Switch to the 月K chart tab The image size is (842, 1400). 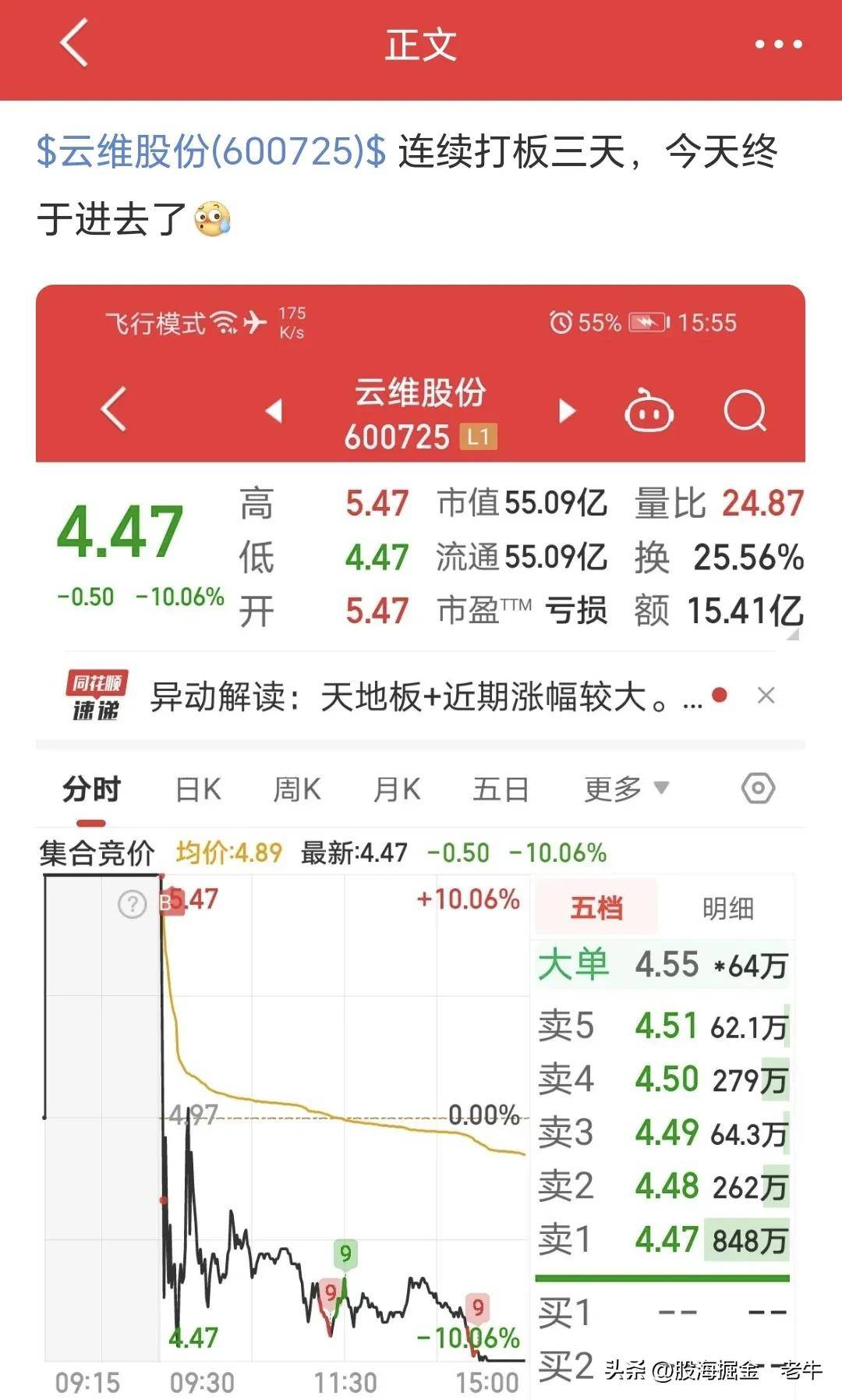(x=398, y=789)
